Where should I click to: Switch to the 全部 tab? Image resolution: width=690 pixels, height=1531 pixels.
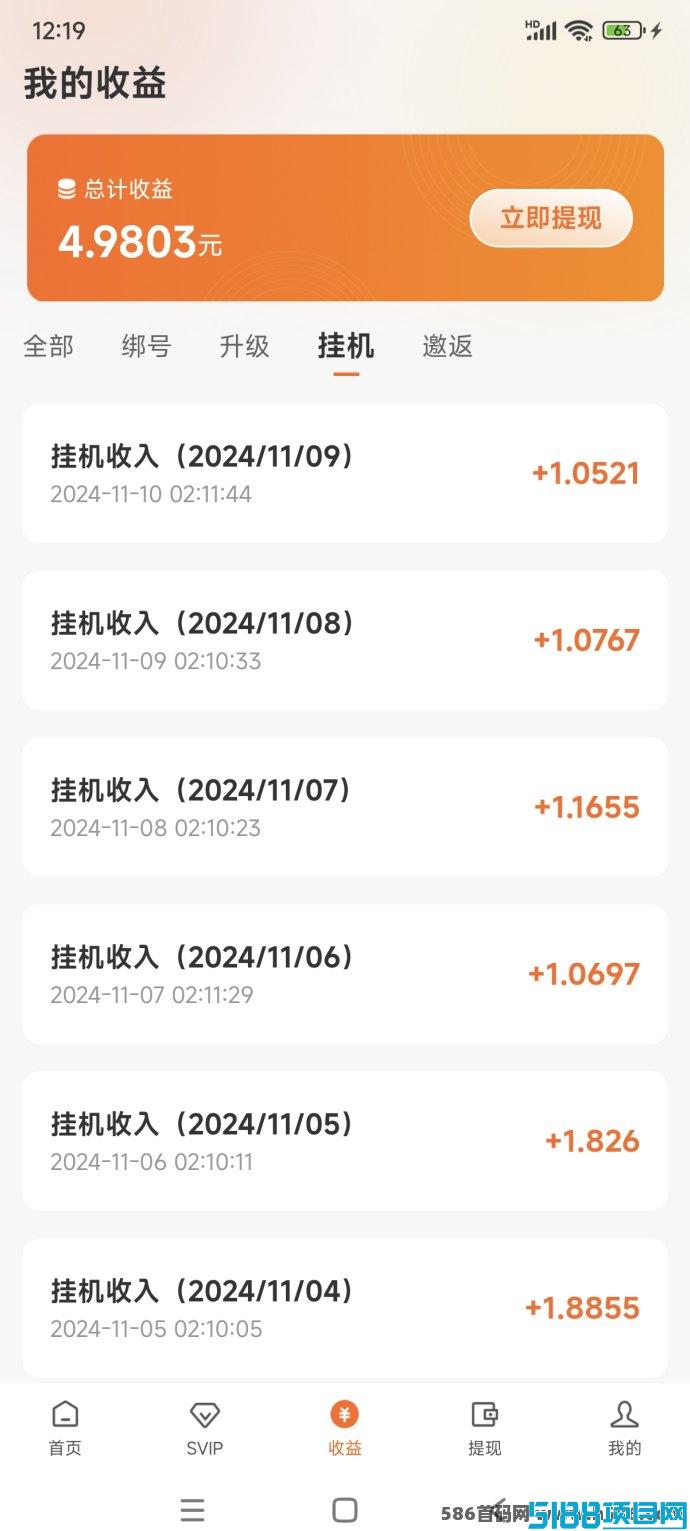[x=48, y=347]
